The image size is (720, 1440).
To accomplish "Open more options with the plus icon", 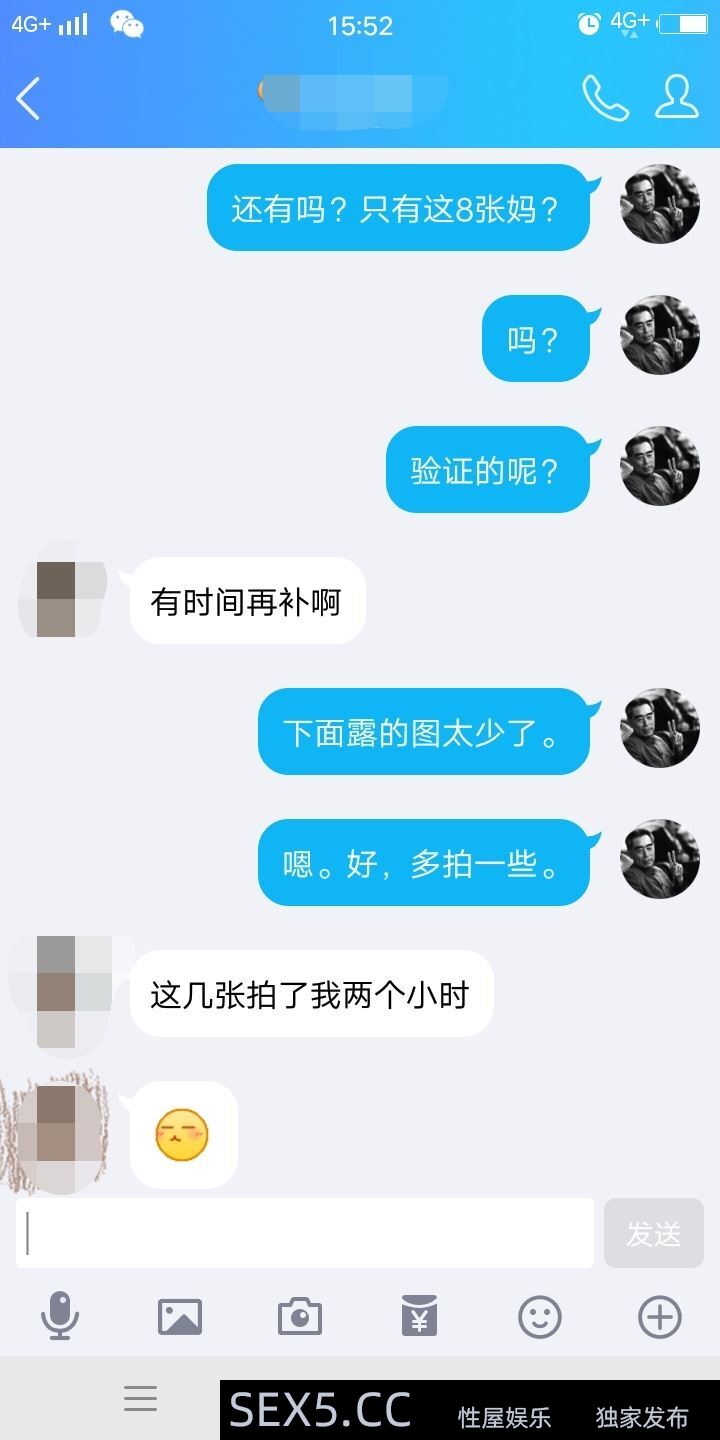I will pyautogui.click(x=660, y=1317).
